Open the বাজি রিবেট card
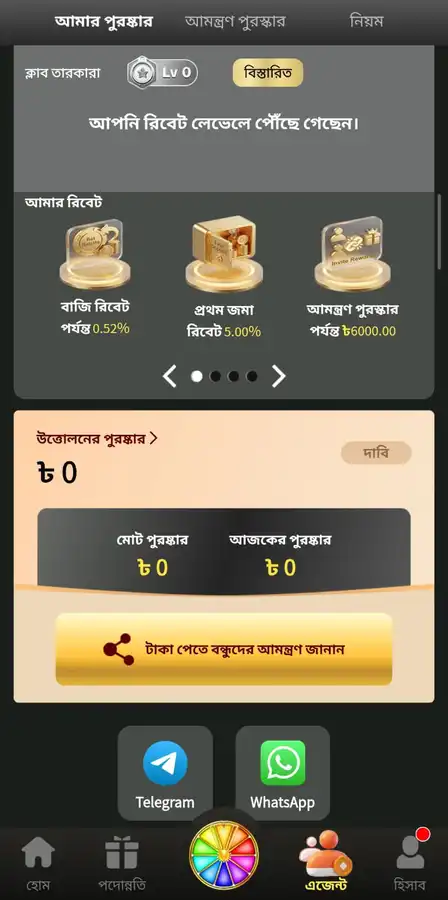 (95, 278)
